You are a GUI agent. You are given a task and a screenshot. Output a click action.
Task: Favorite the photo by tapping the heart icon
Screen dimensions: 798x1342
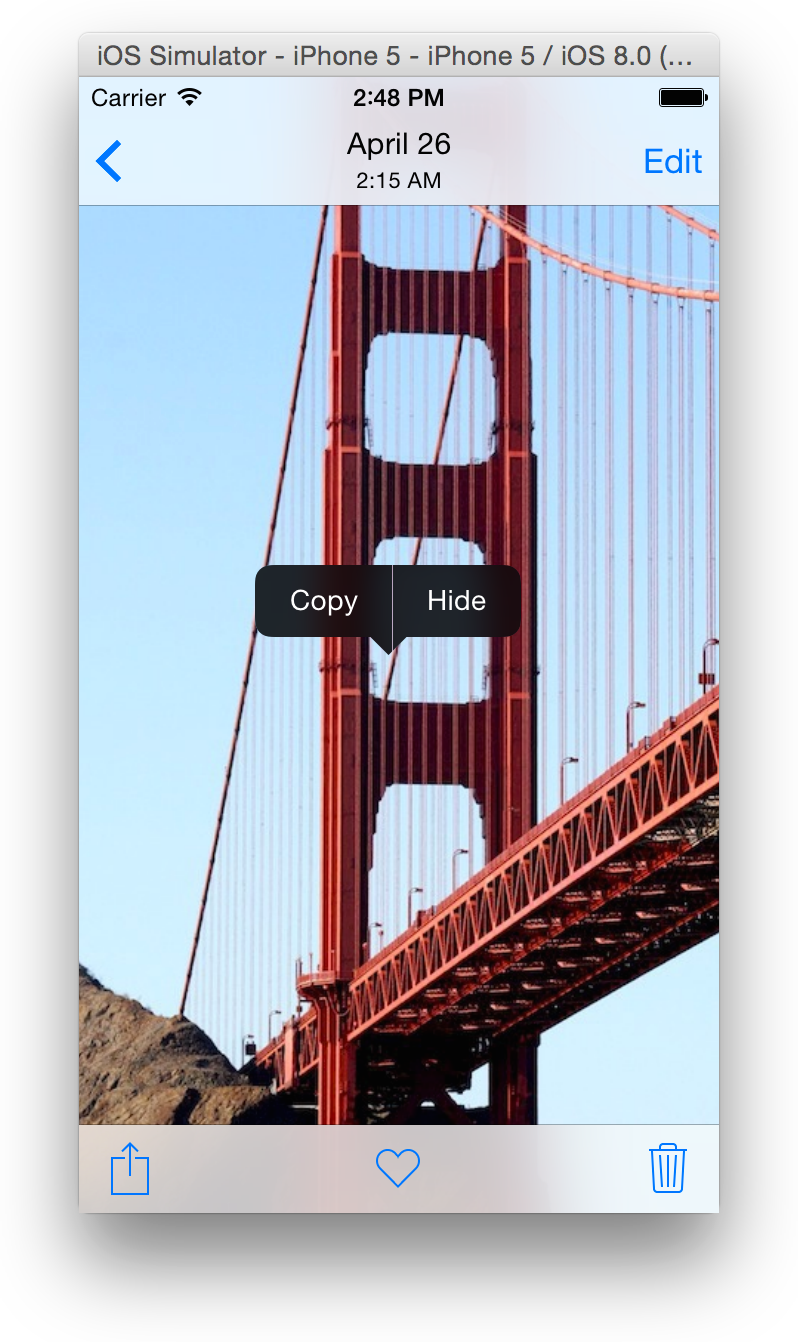[398, 1167]
